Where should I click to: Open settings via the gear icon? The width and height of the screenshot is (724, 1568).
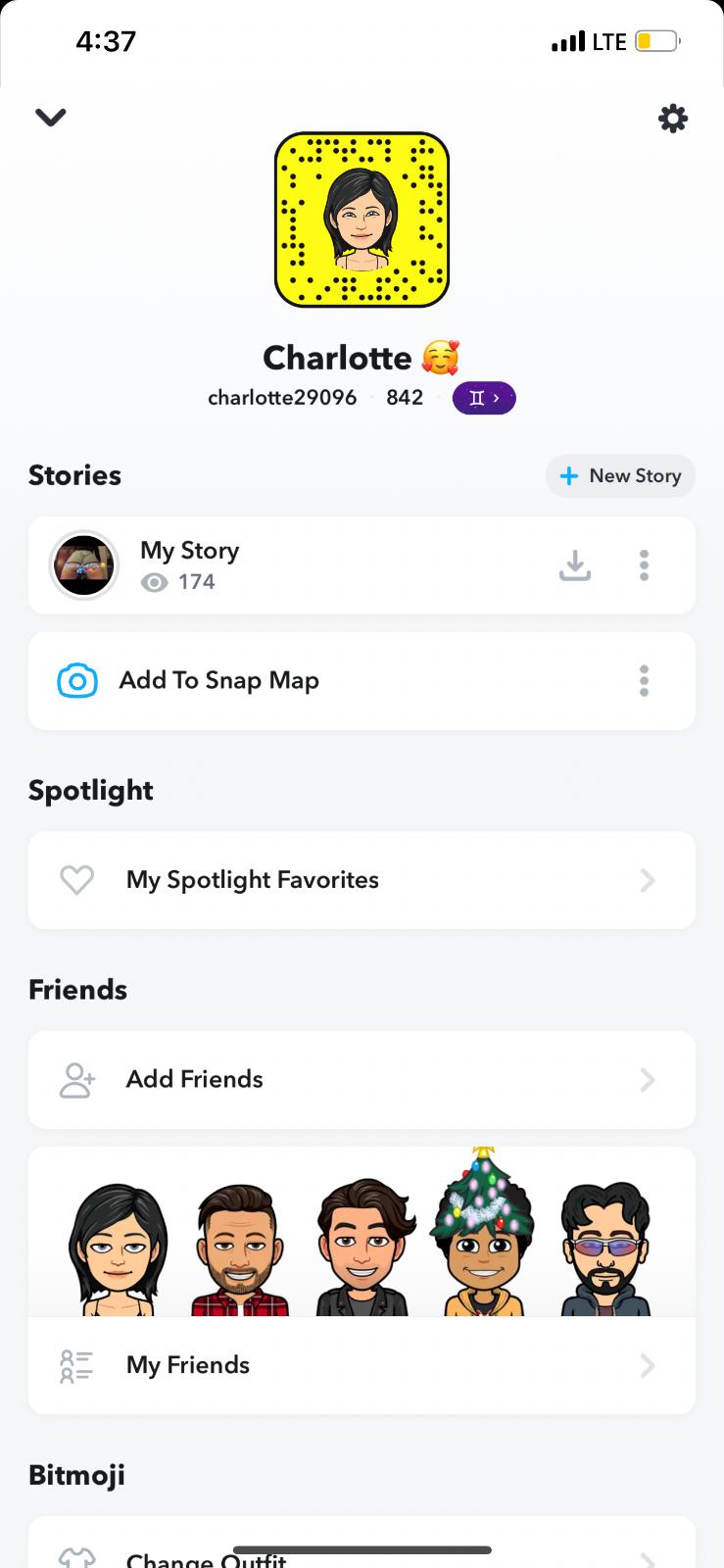(x=672, y=119)
